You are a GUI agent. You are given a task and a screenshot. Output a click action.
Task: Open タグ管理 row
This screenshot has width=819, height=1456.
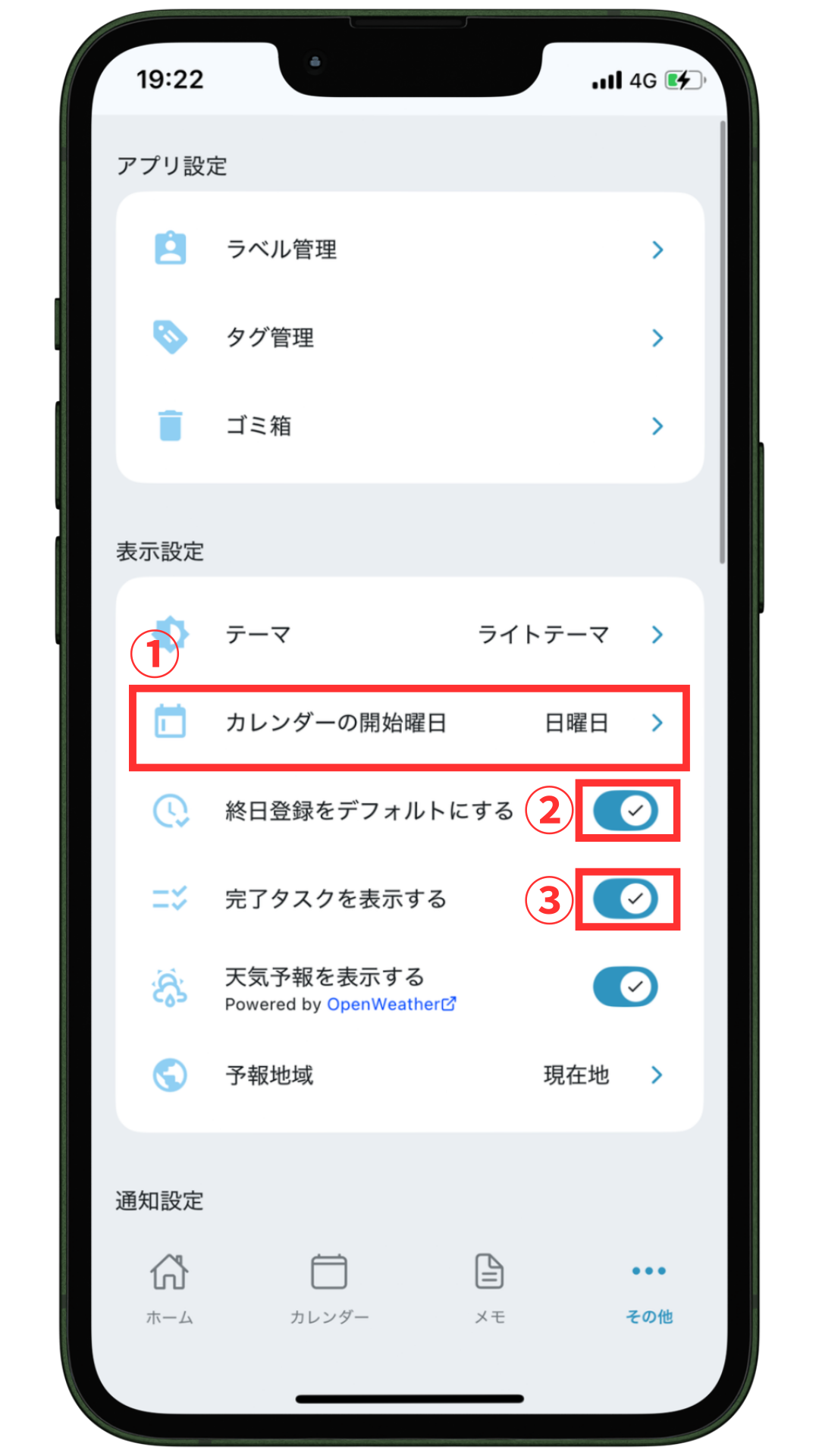[x=409, y=337]
